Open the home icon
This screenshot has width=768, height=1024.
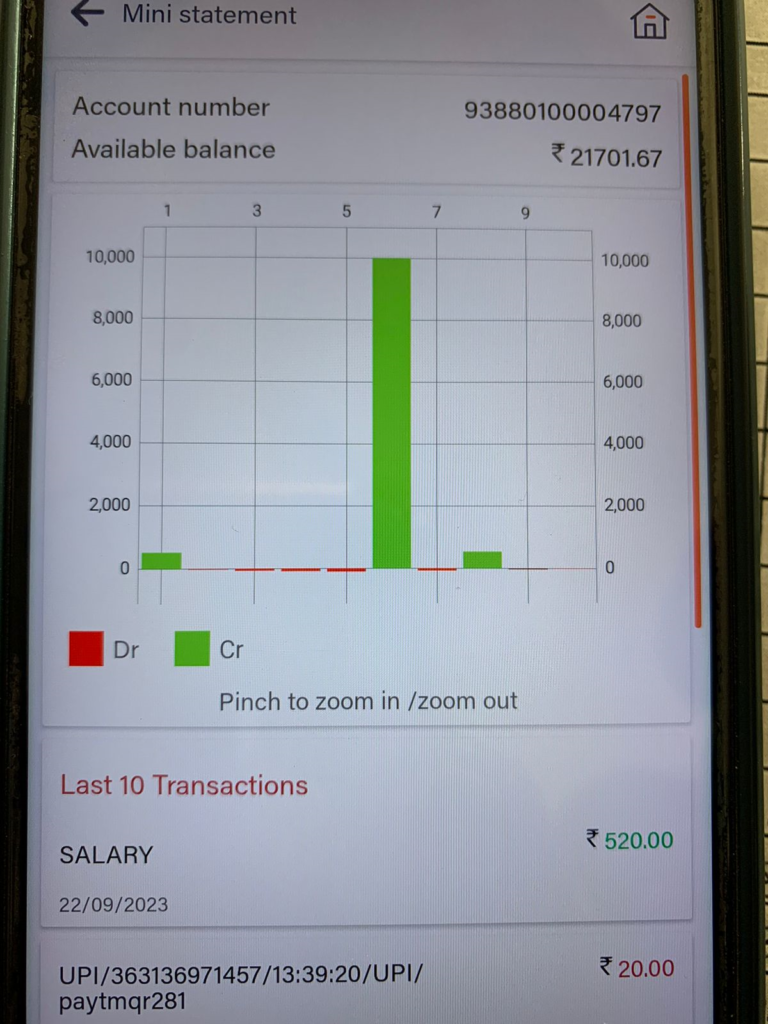(x=650, y=20)
